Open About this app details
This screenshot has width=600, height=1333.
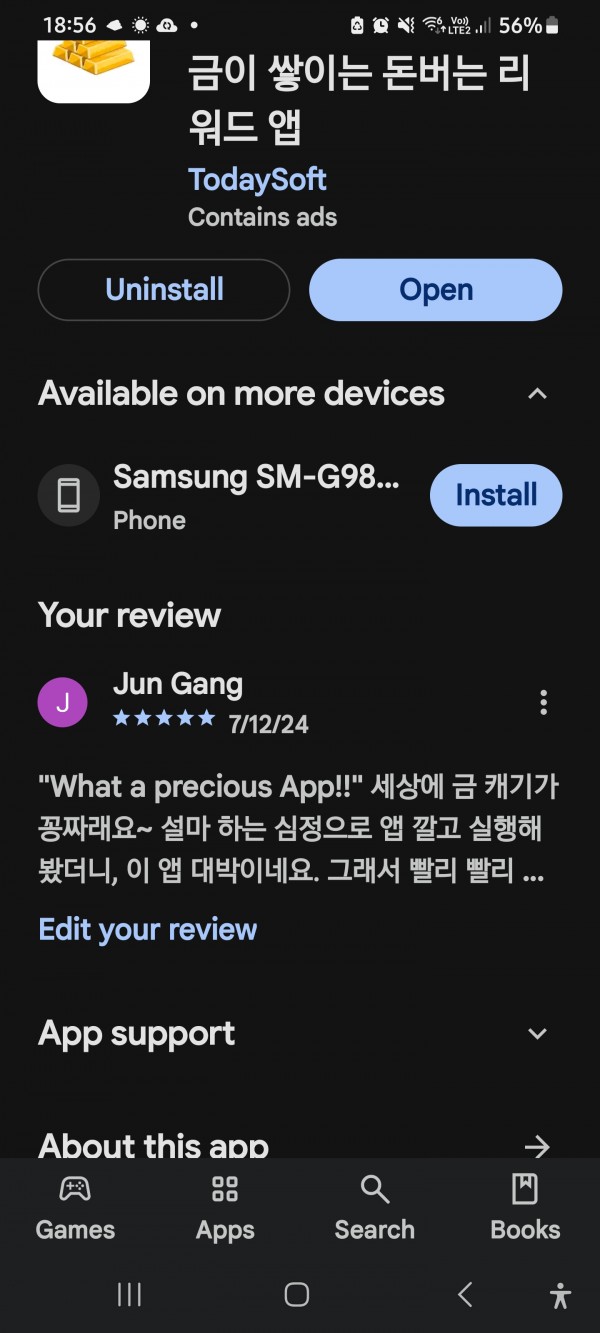pos(537,1146)
